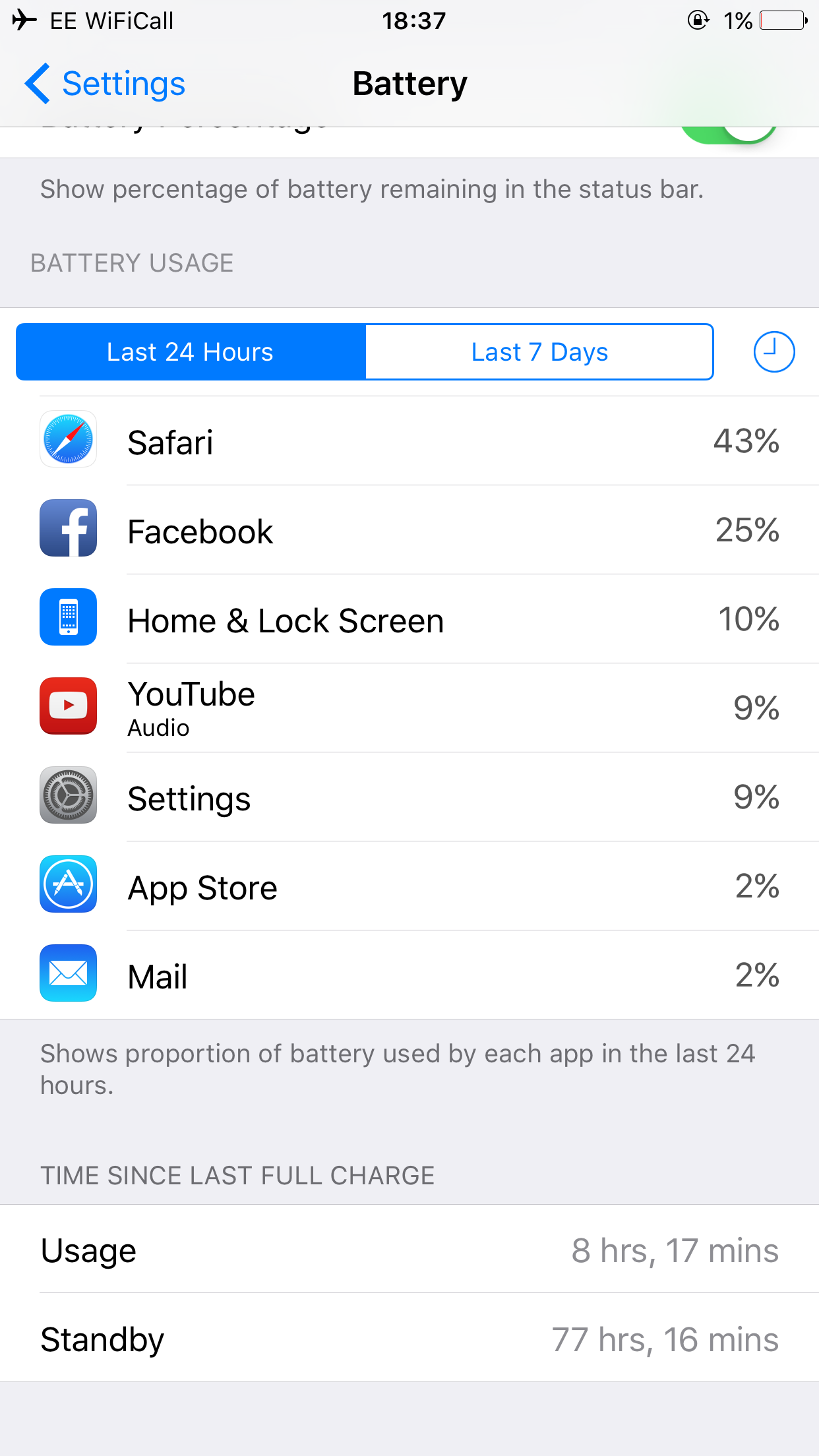Tap the Settings app usage row
The height and width of the screenshot is (1456, 819).
click(409, 798)
